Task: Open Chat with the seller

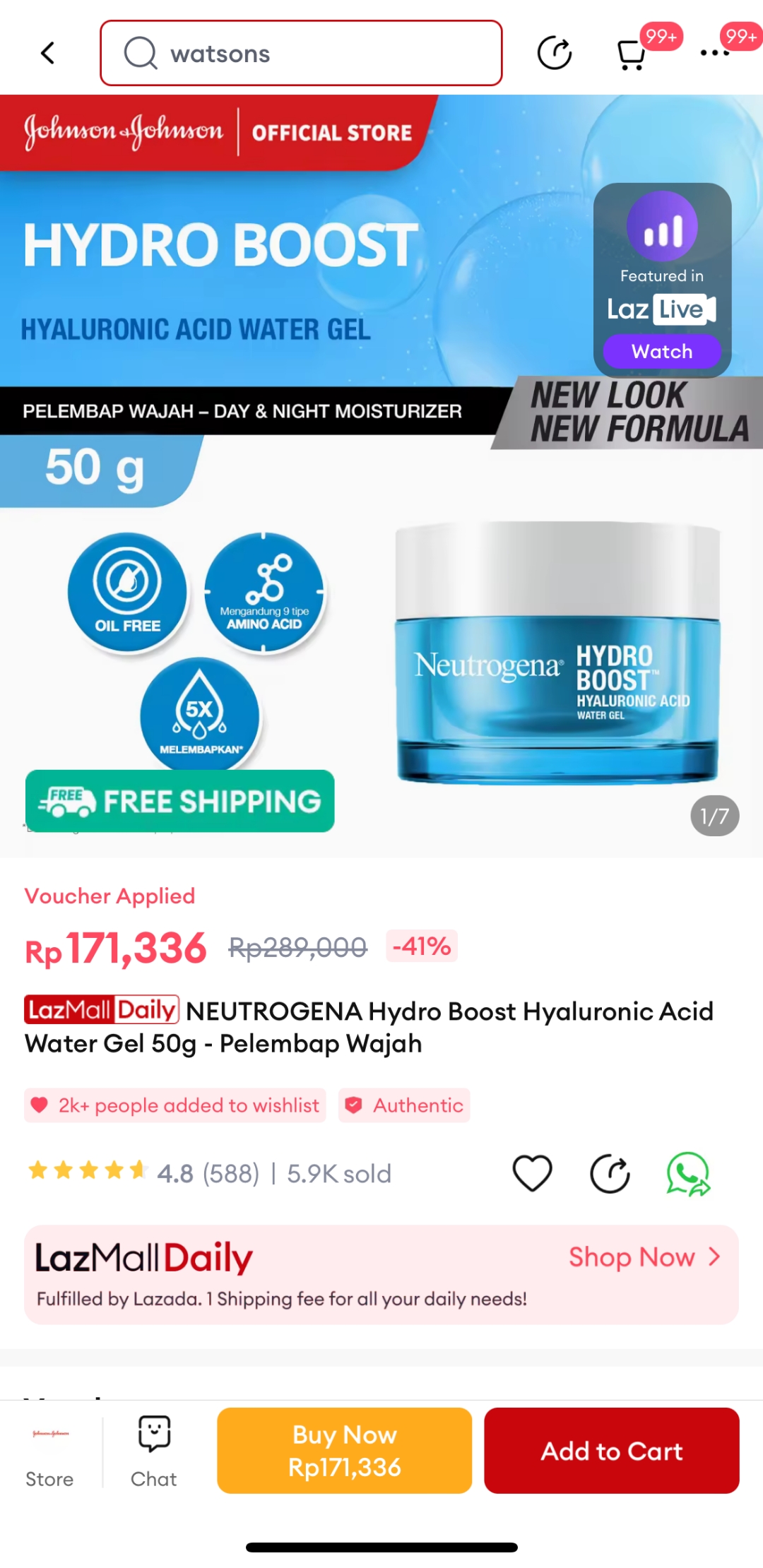Action: (153, 1452)
